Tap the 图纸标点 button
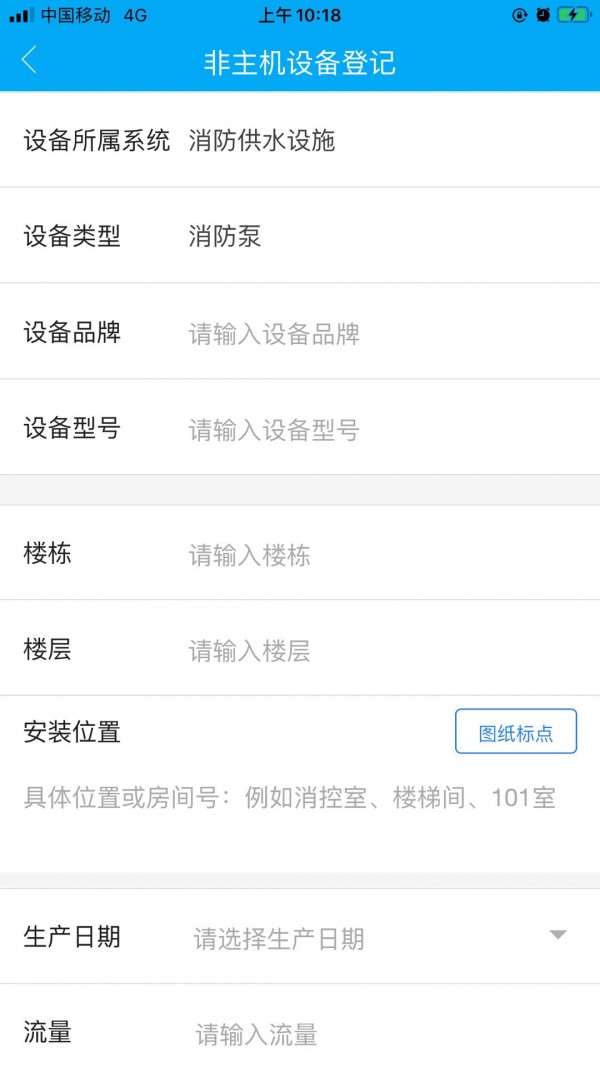Screen dimensions: 600x1067 coord(516,732)
